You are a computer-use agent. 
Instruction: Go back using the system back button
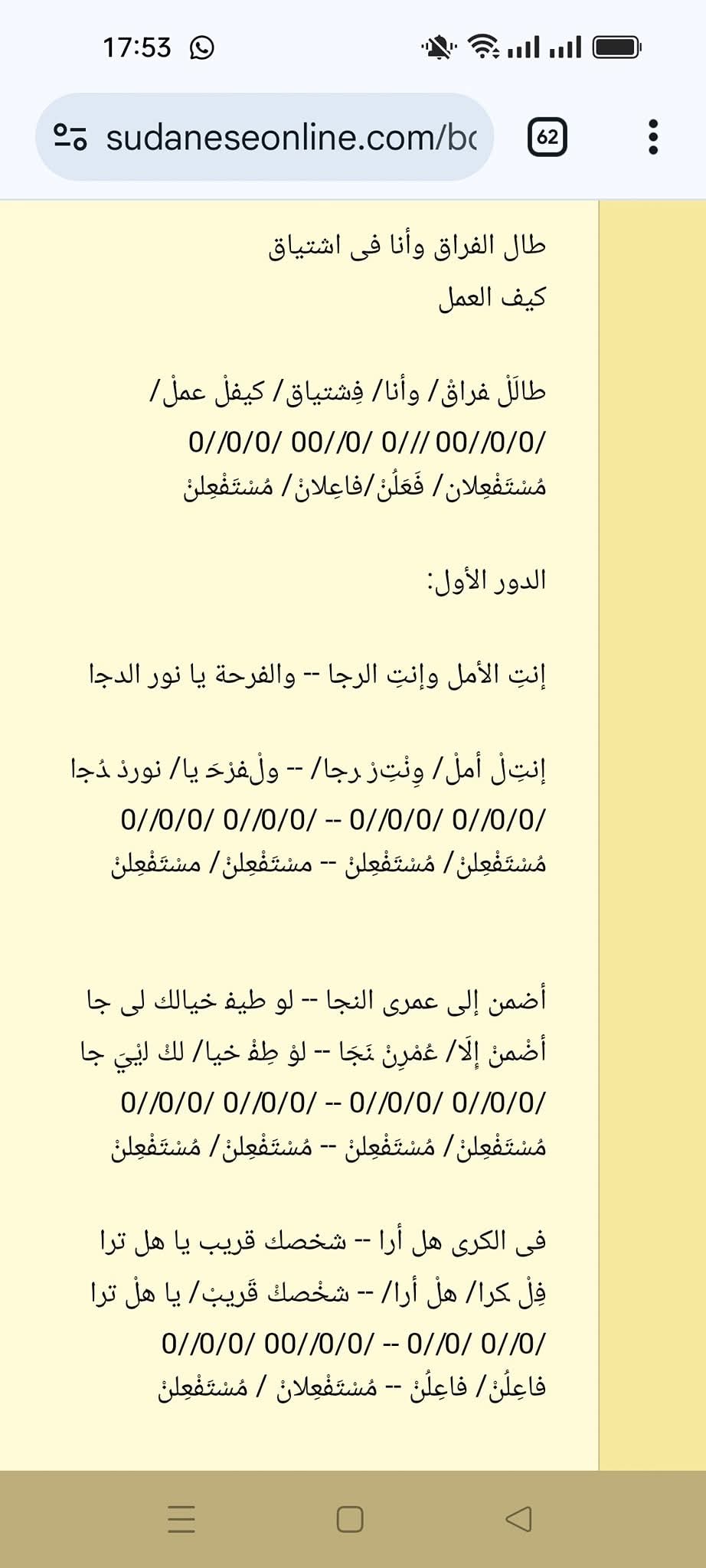[x=519, y=1519]
